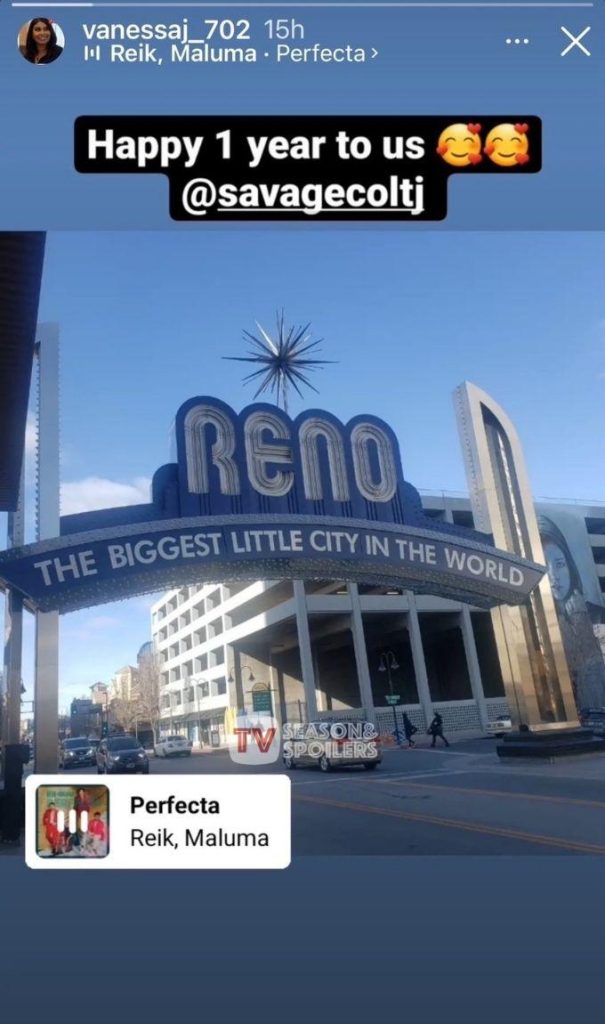The image size is (605, 1024).
Task: Open the Reik, Maluma Perfecta music attribution
Action: (230, 54)
